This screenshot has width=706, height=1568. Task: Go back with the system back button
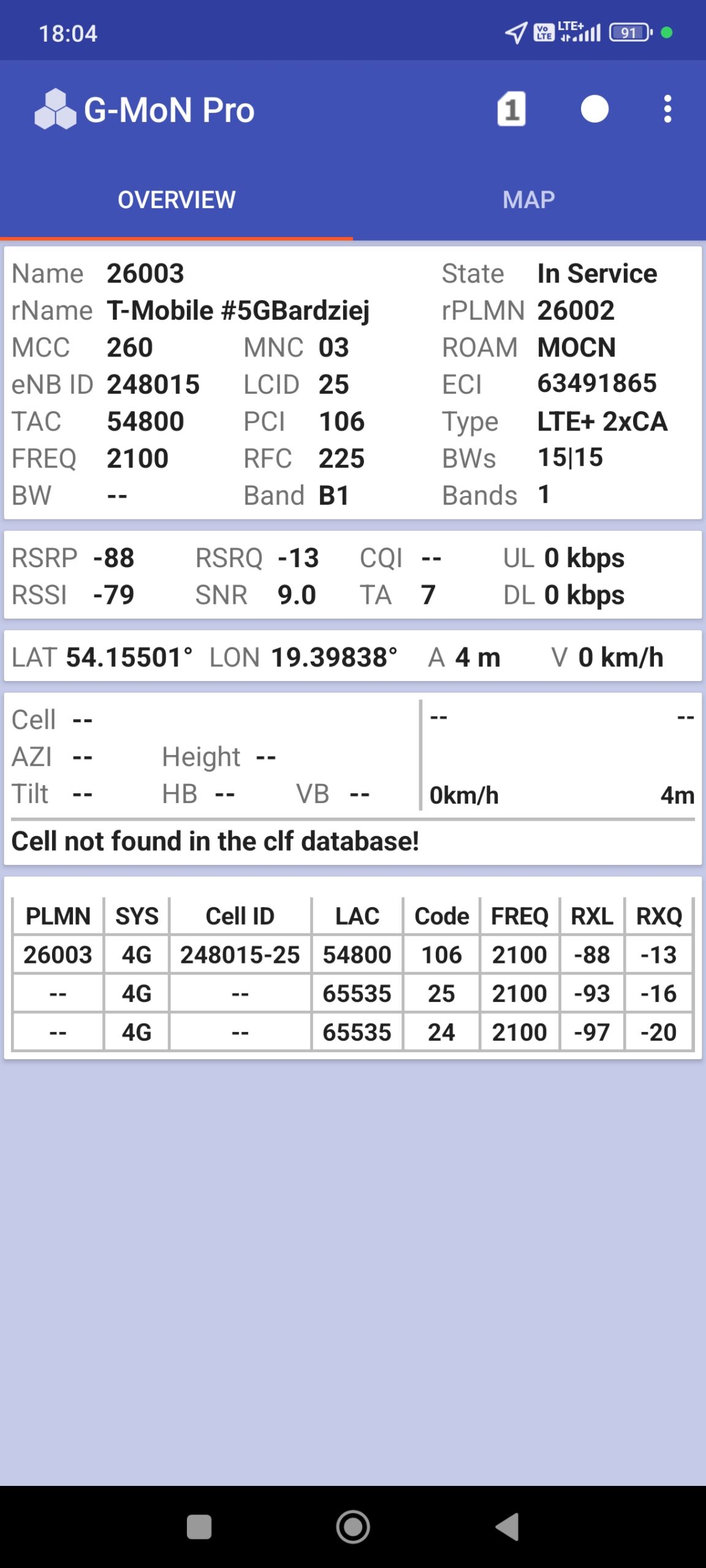click(x=507, y=1526)
